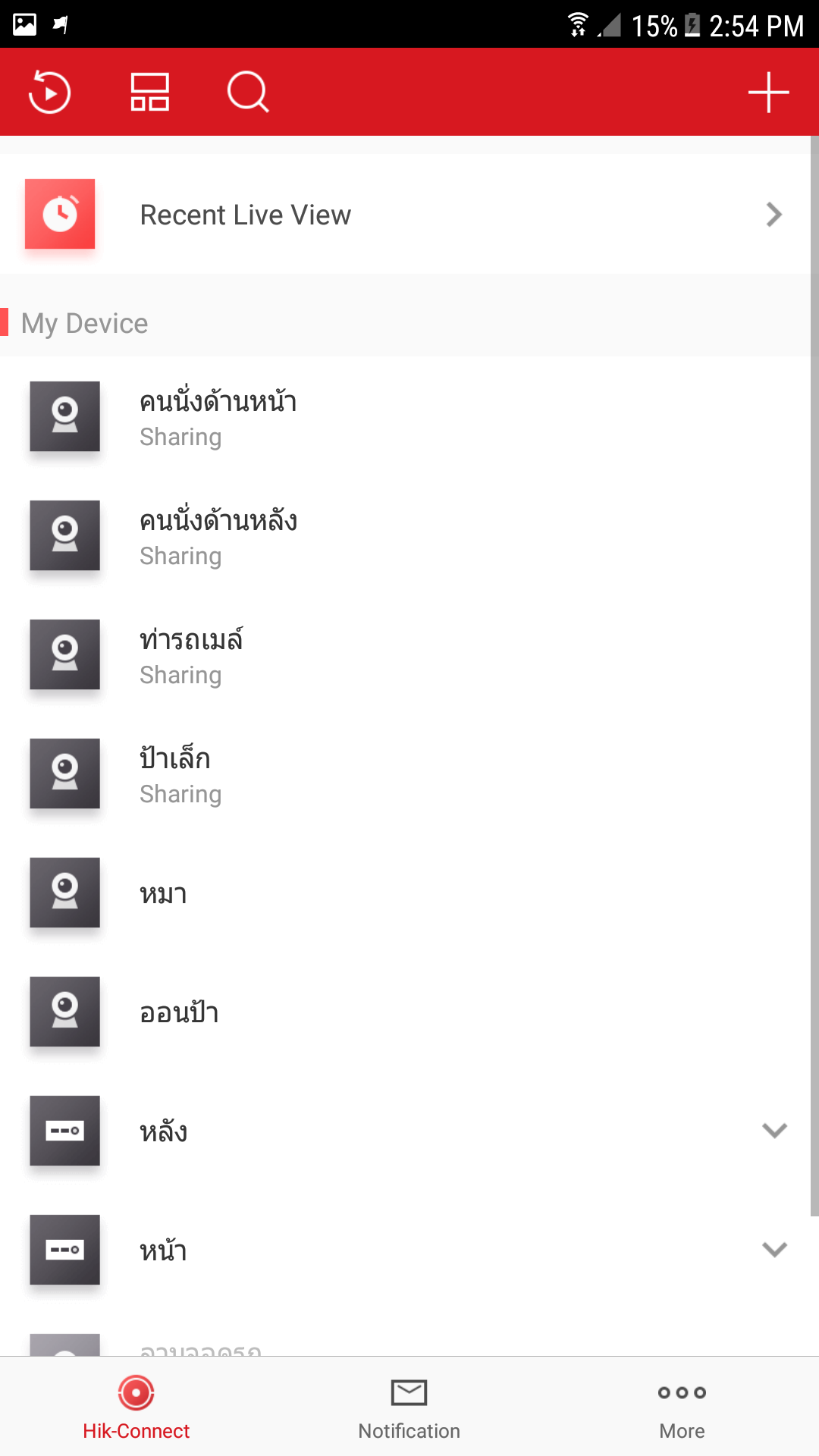Open the ท่ารถเมล์ camera
This screenshot has height=1456, width=819.
coord(405,654)
